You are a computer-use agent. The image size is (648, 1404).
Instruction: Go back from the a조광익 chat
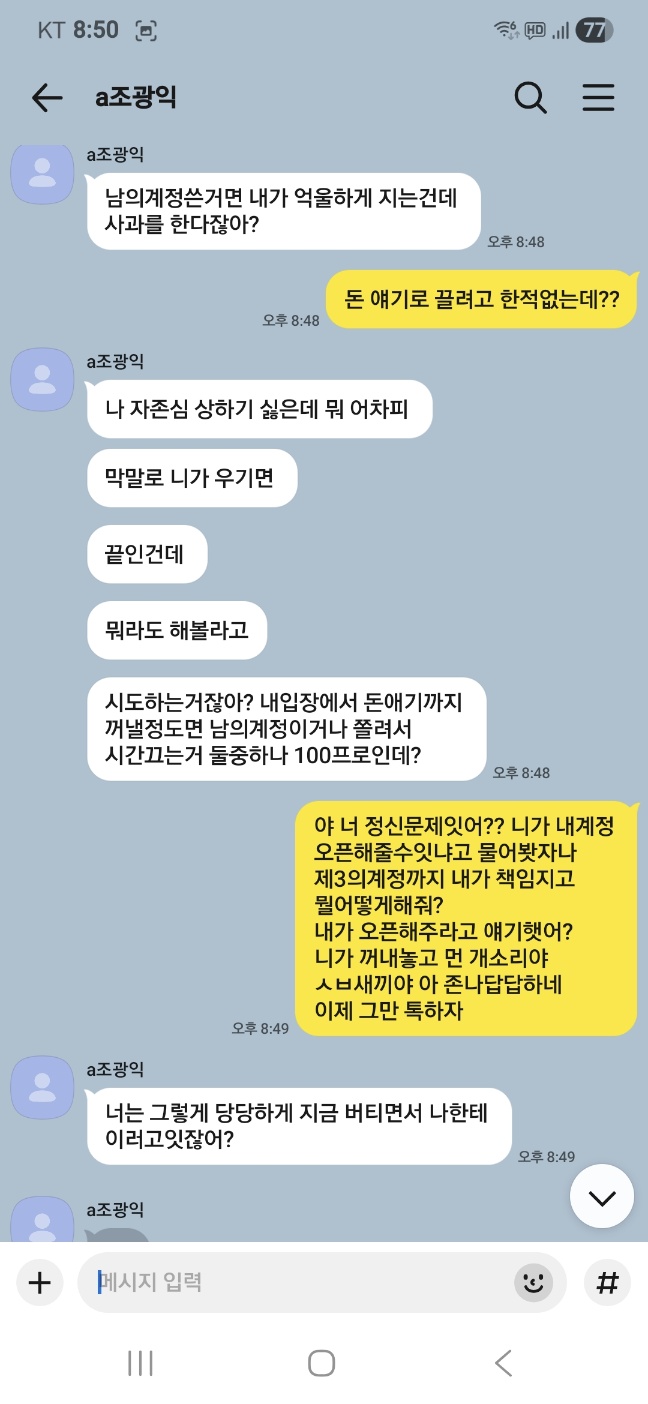[x=46, y=97]
